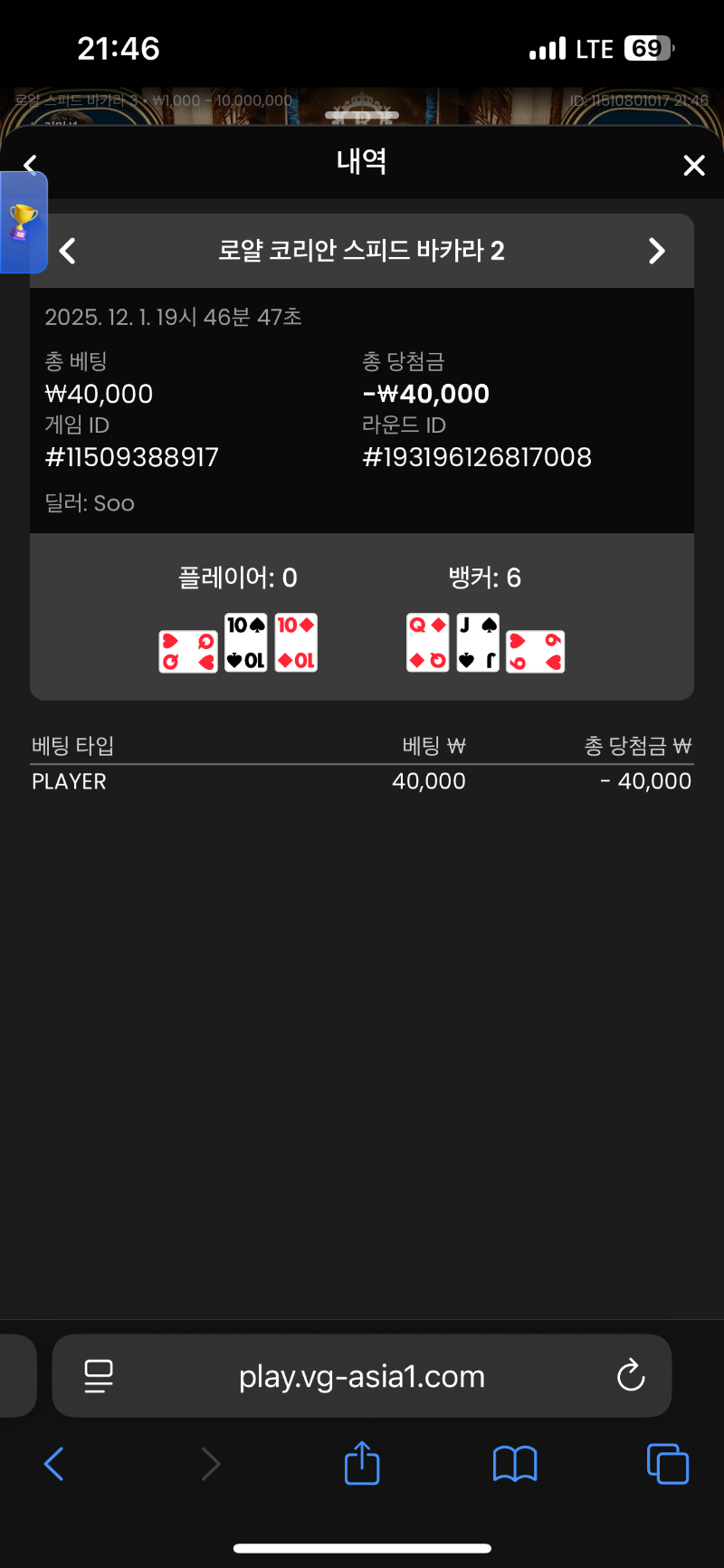The image size is (724, 1568).
Task: Tap the Q♦ card in banker hand
Action: pyautogui.click(x=427, y=642)
